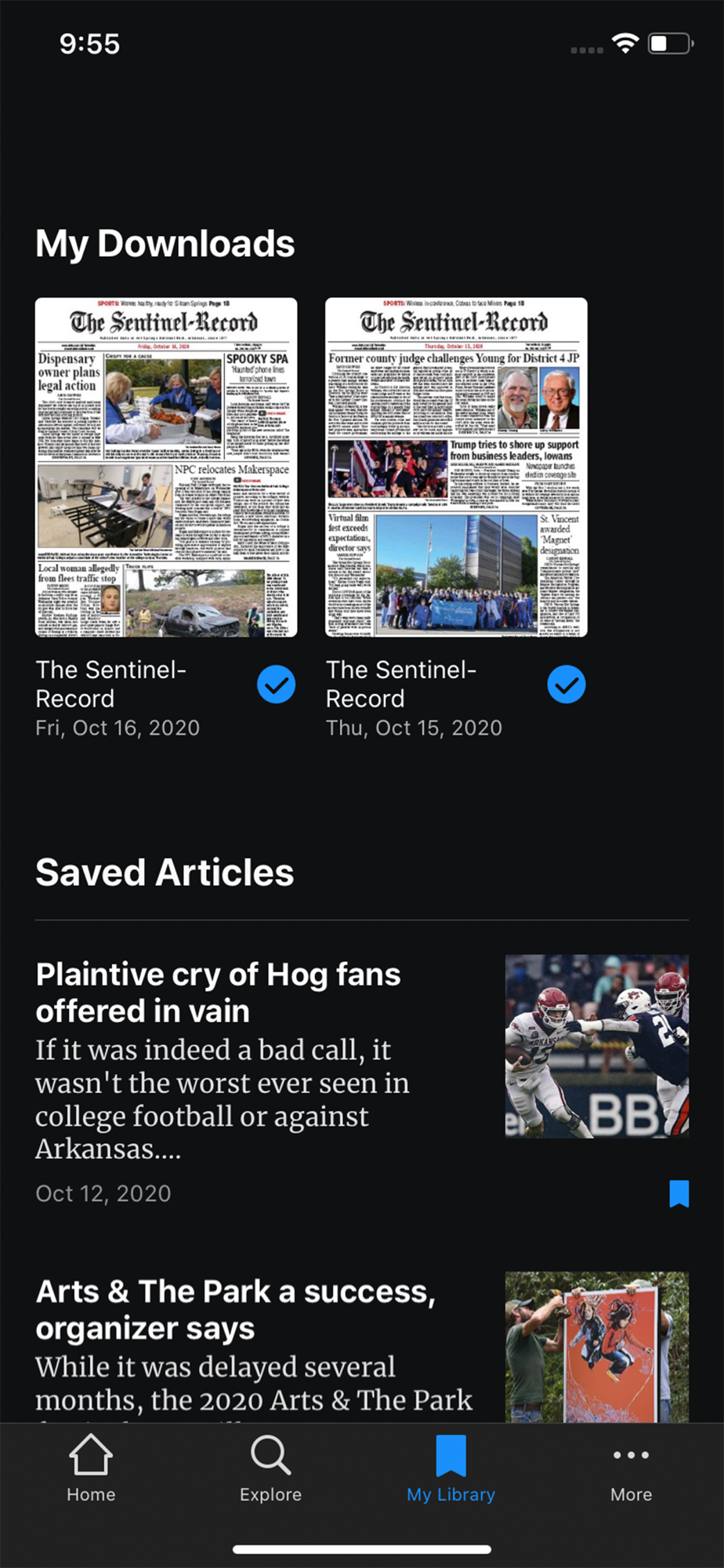Read "Plaintive cry of Hog fans offered in vain"
724x1568 pixels.
(x=218, y=993)
